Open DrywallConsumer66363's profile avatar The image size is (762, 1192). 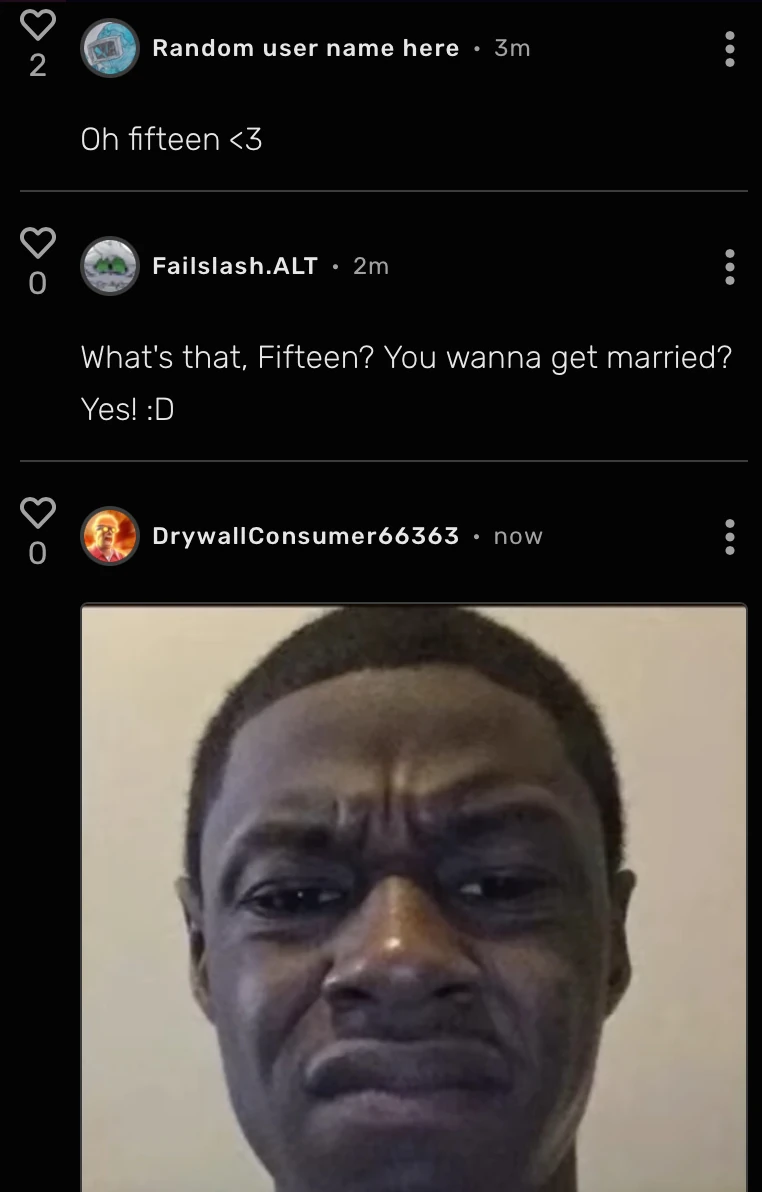pos(109,536)
